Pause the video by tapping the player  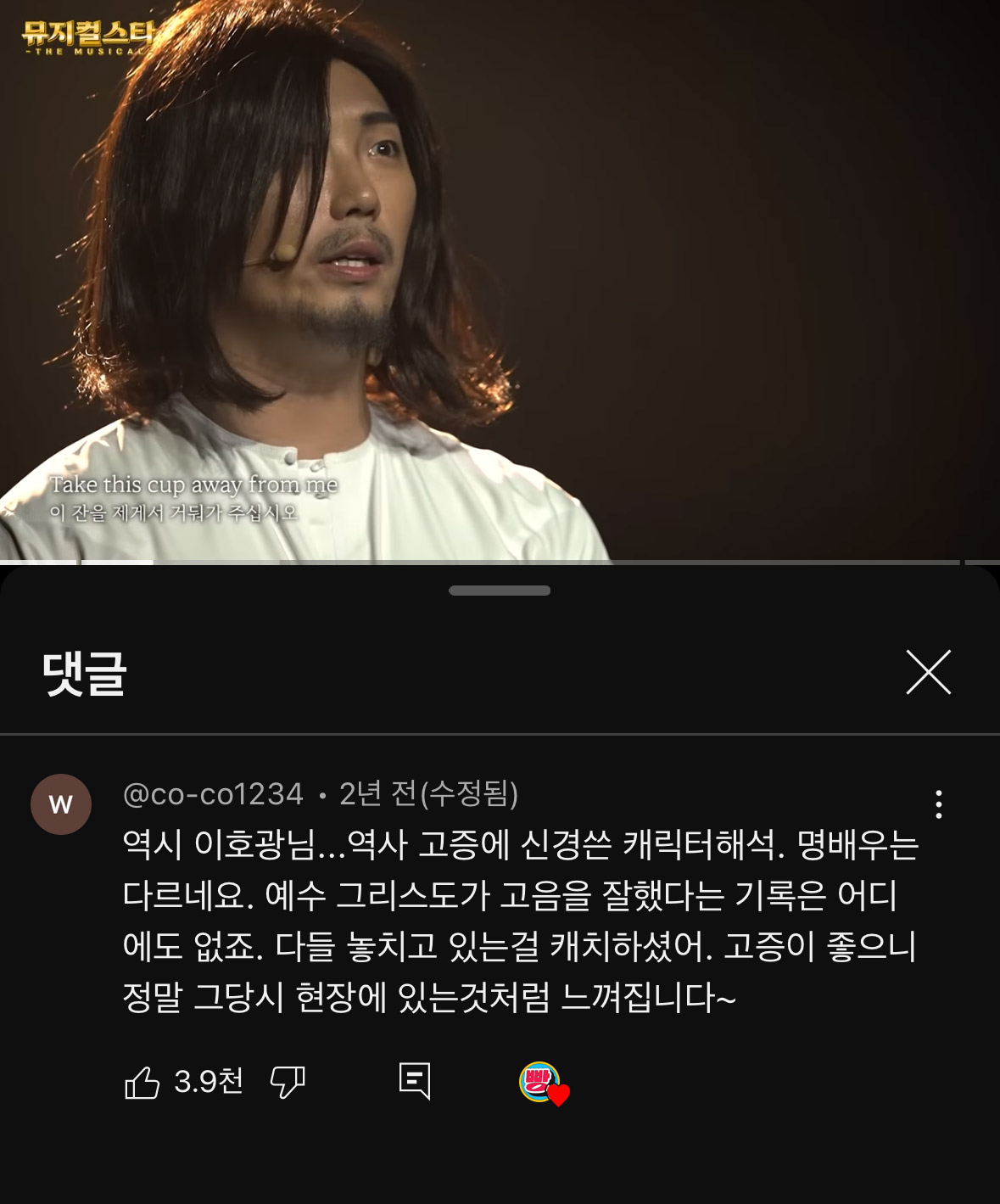(x=500, y=280)
